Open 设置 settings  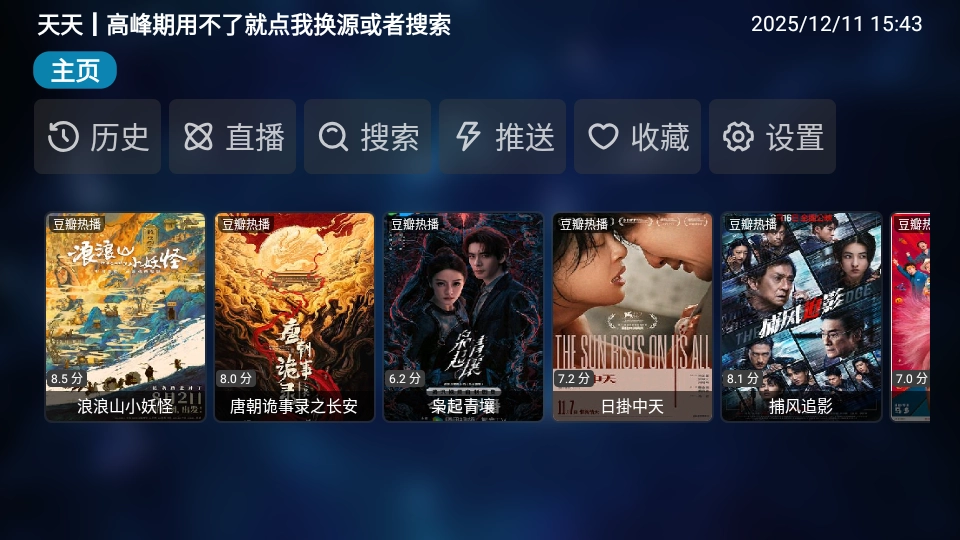pyautogui.click(x=772, y=137)
